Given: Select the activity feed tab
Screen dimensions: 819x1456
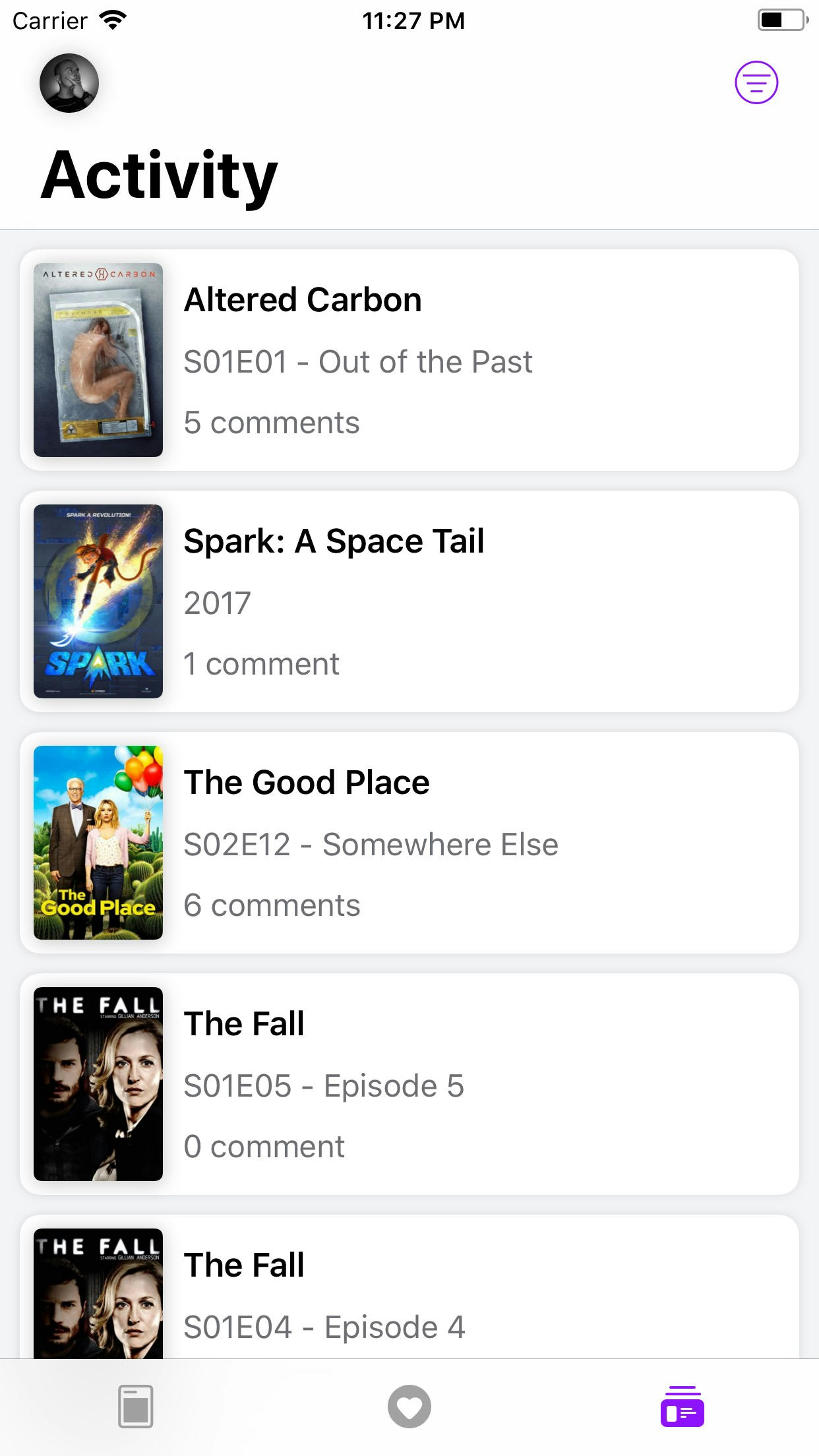Looking at the screenshot, I should coord(682,1406).
